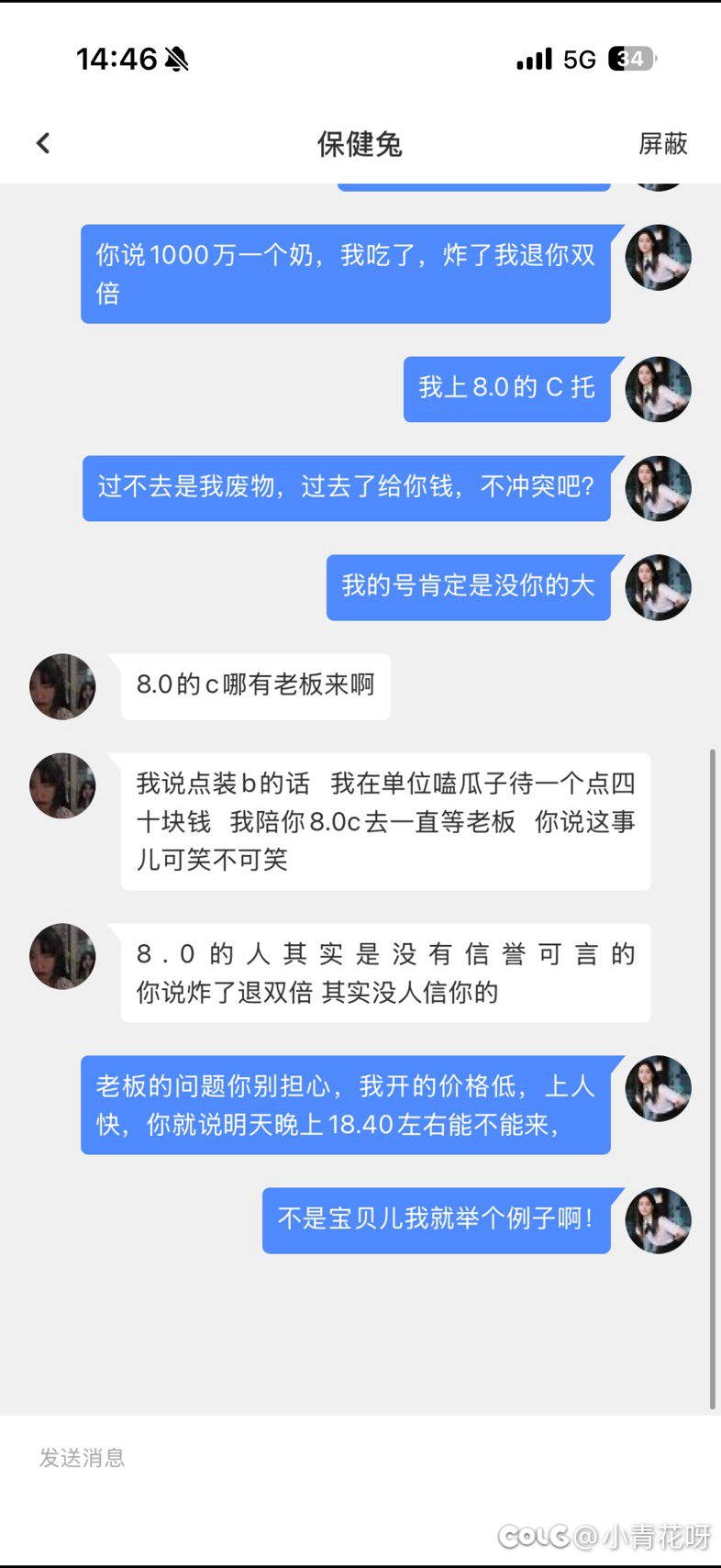Tap the avatar next to the '不是宝贝儿我就举个例子啊!' message
Image resolution: width=721 pixels, height=1568 pixels.
click(658, 1220)
